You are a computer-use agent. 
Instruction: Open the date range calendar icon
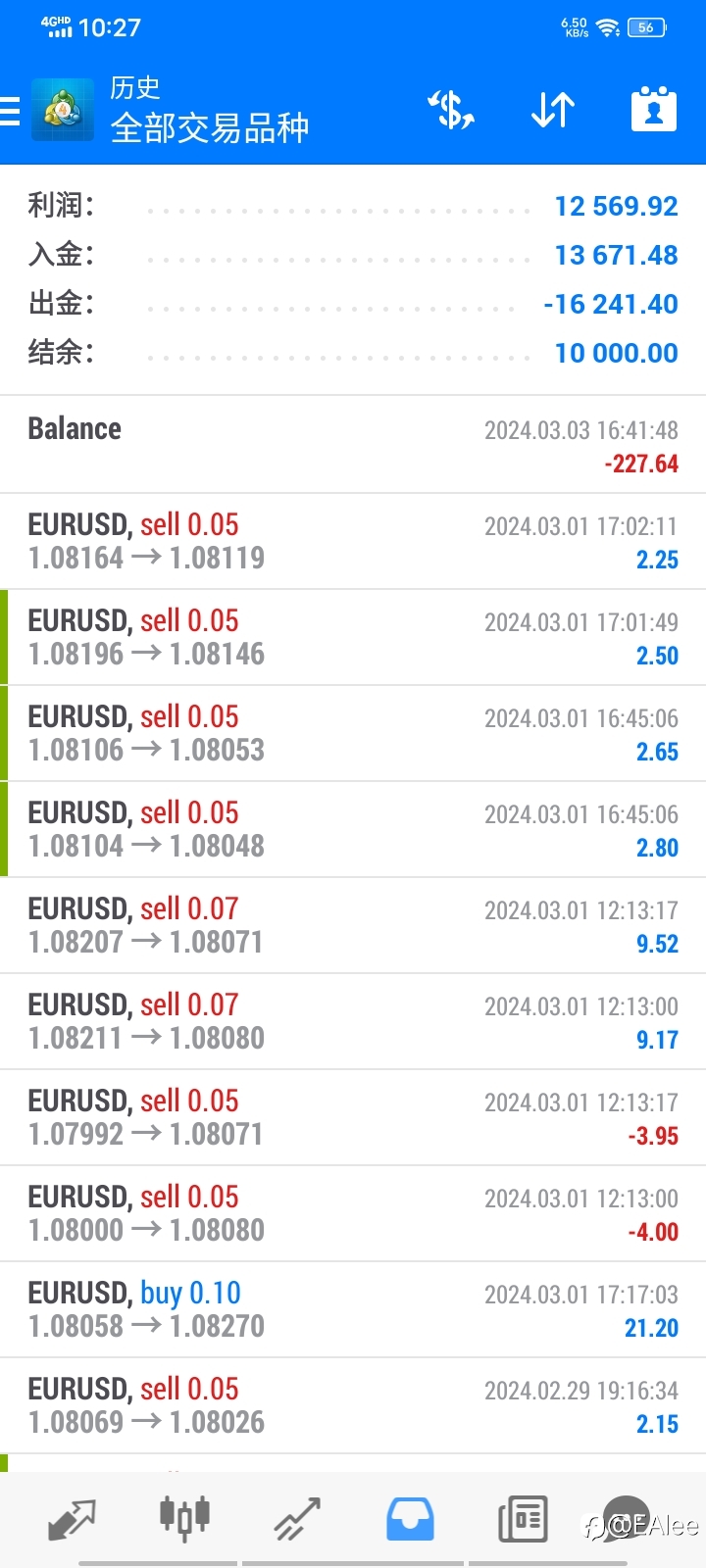(x=654, y=109)
